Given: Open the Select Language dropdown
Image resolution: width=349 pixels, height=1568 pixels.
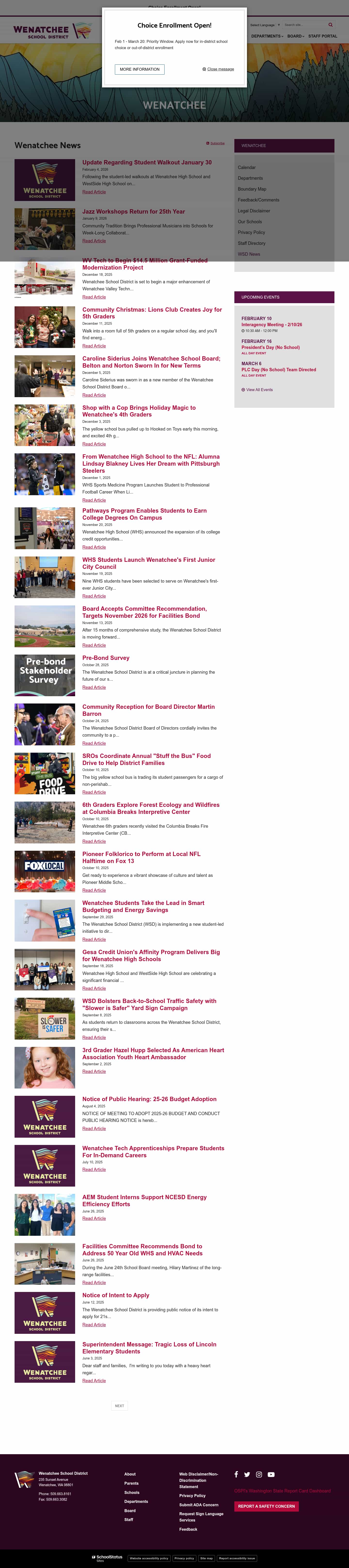Looking at the screenshot, I should click(x=265, y=25).
